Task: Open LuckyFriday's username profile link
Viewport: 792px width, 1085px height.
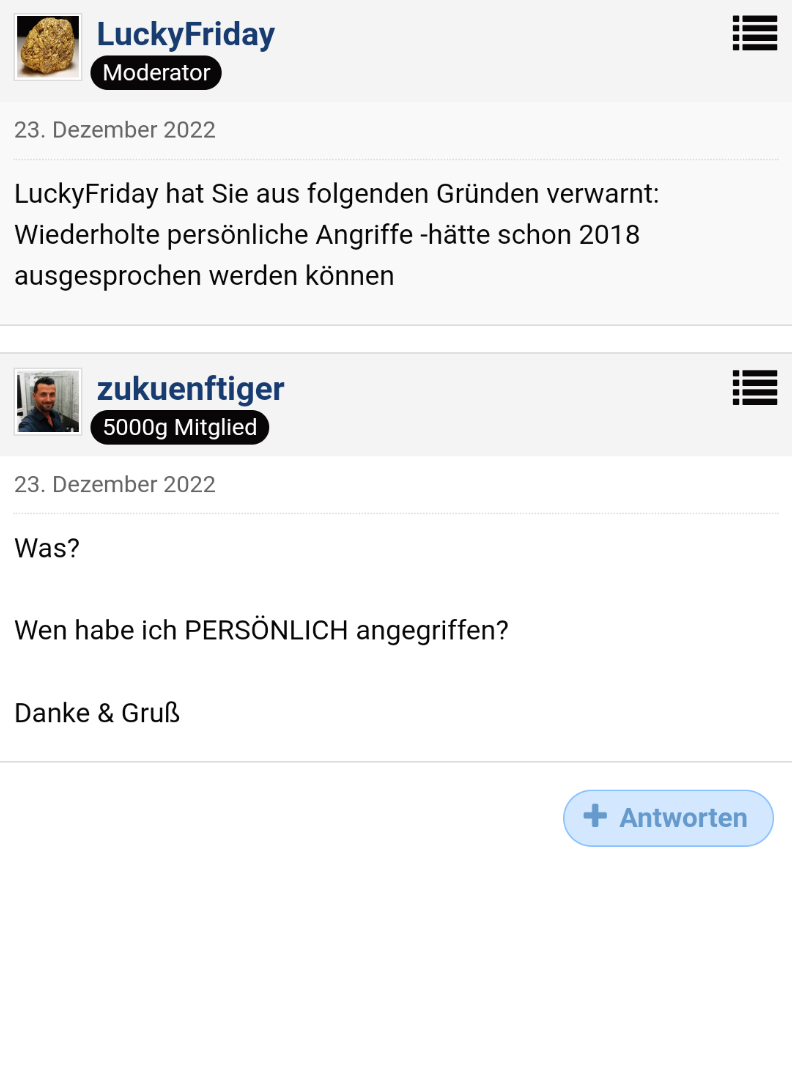Action: point(185,35)
